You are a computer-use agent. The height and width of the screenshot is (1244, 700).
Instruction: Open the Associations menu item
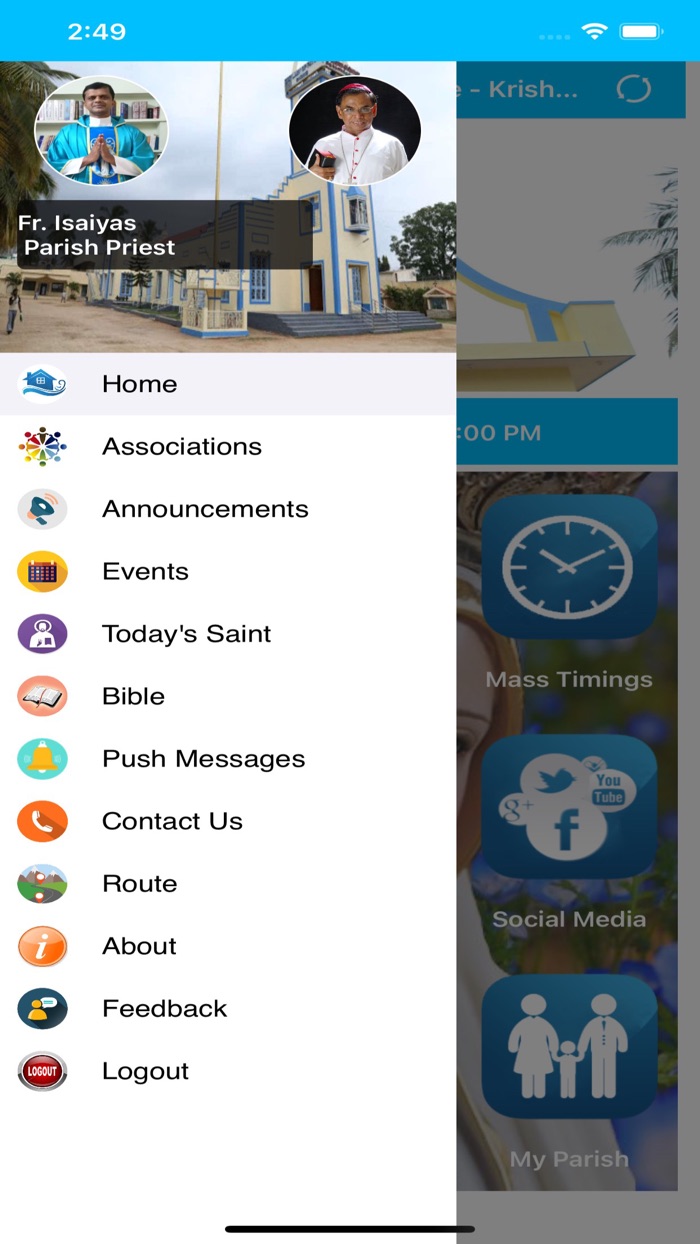[x=228, y=446]
